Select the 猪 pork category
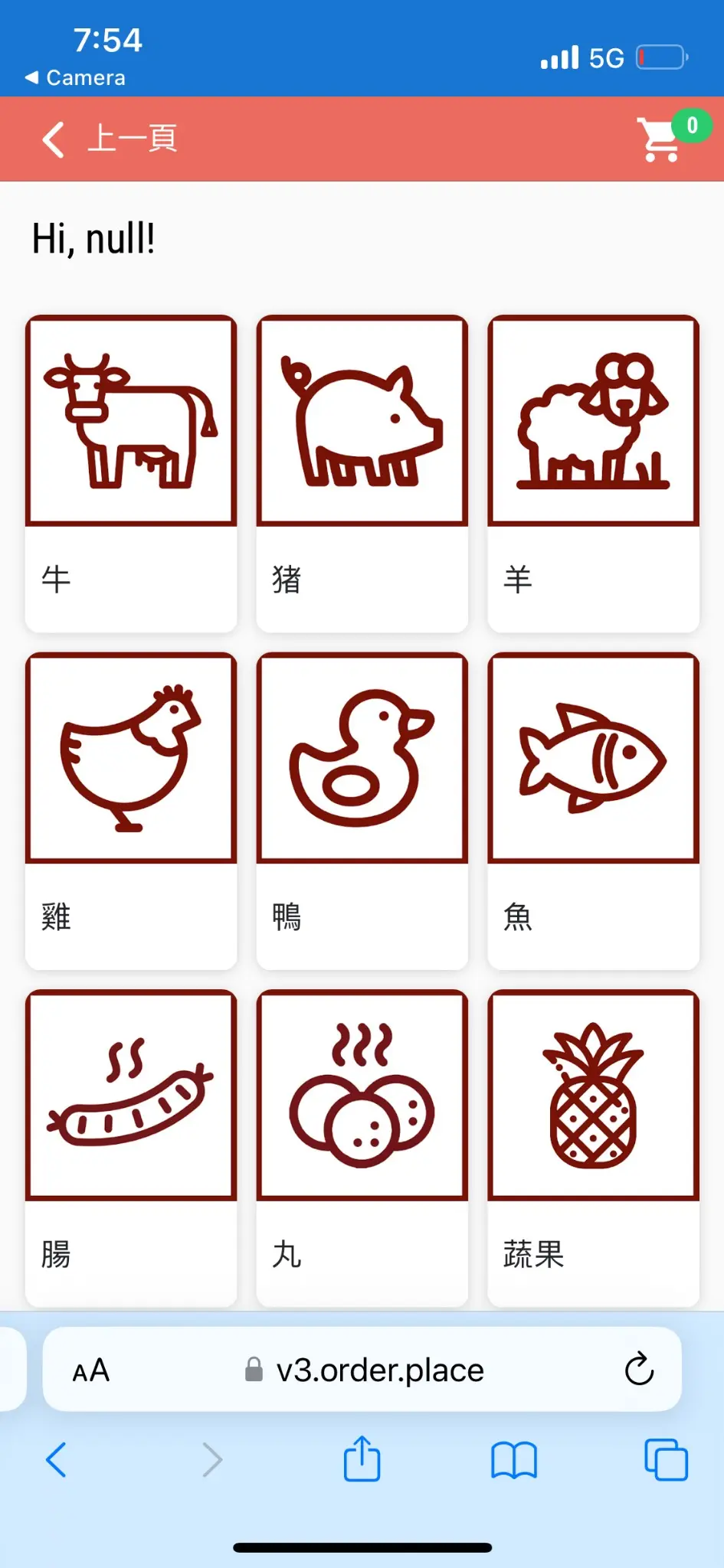This screenshot has height=1568, width=724. pyautogui.click(x=362, y=473)
